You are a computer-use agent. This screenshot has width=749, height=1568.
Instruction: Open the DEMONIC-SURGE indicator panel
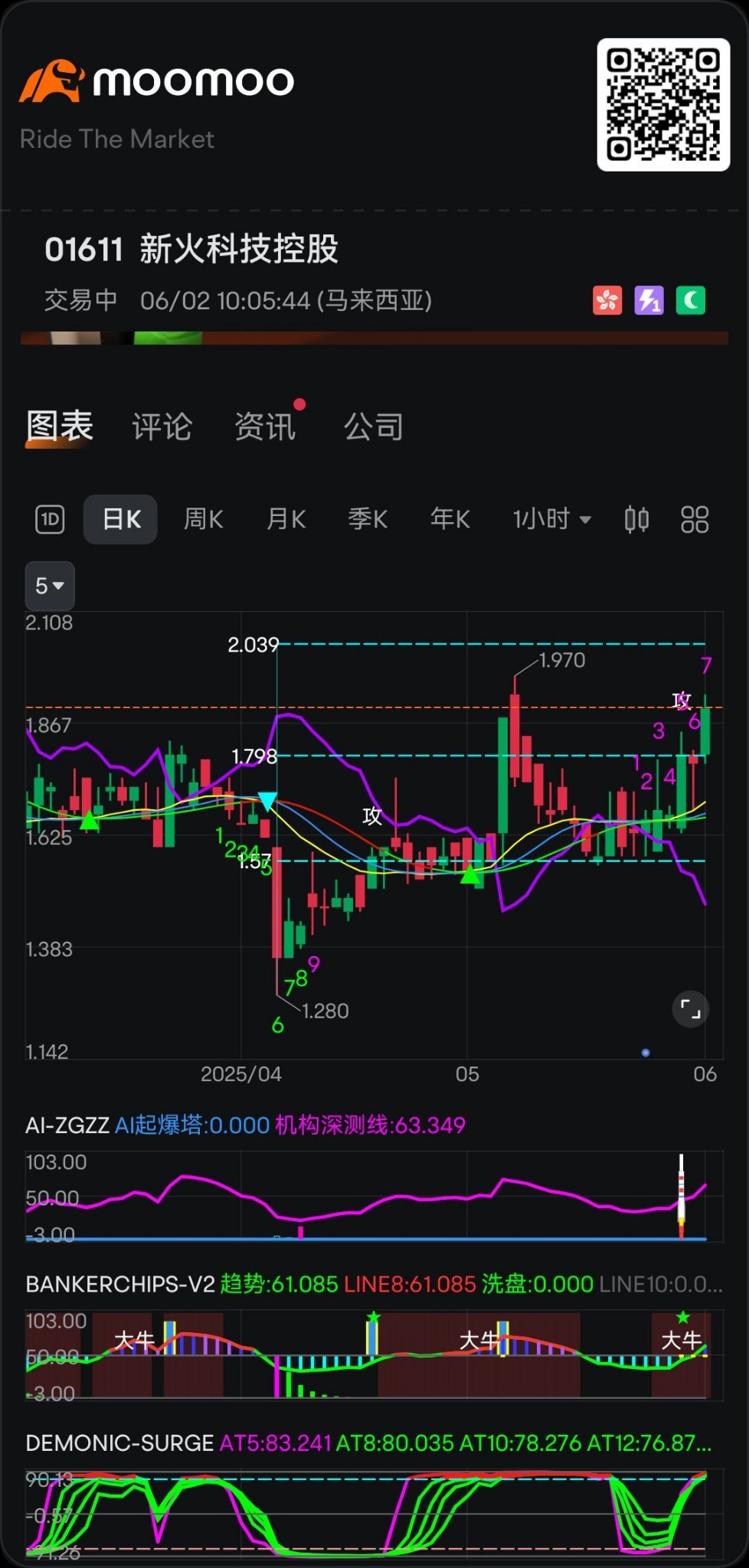tap(119, 1443)
